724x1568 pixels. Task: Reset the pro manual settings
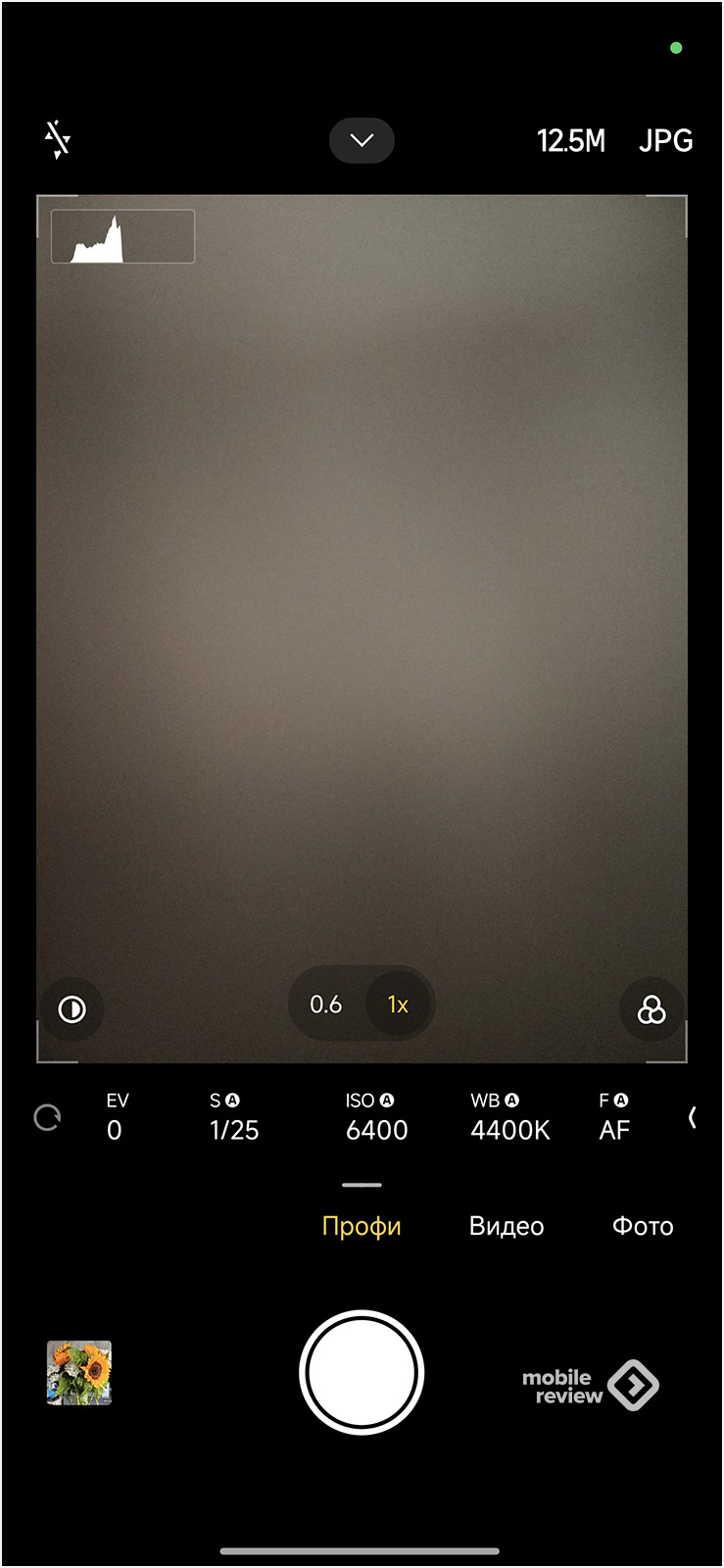(x=47, y=1117)
